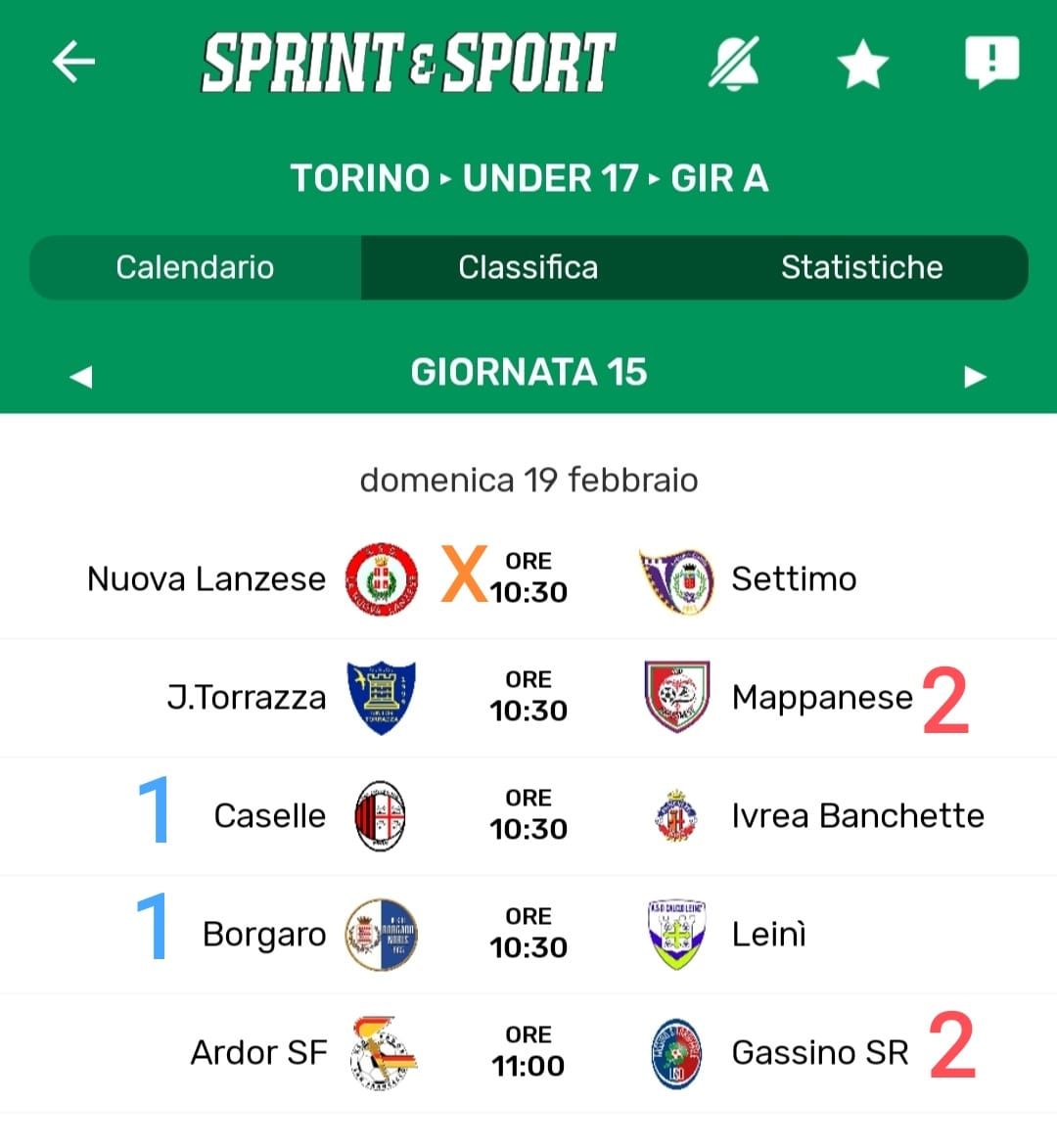The height and width of the screenshot is (1148, 1057).
Task: Toggle the muted notifications bell
Action: tap(733, 64)
